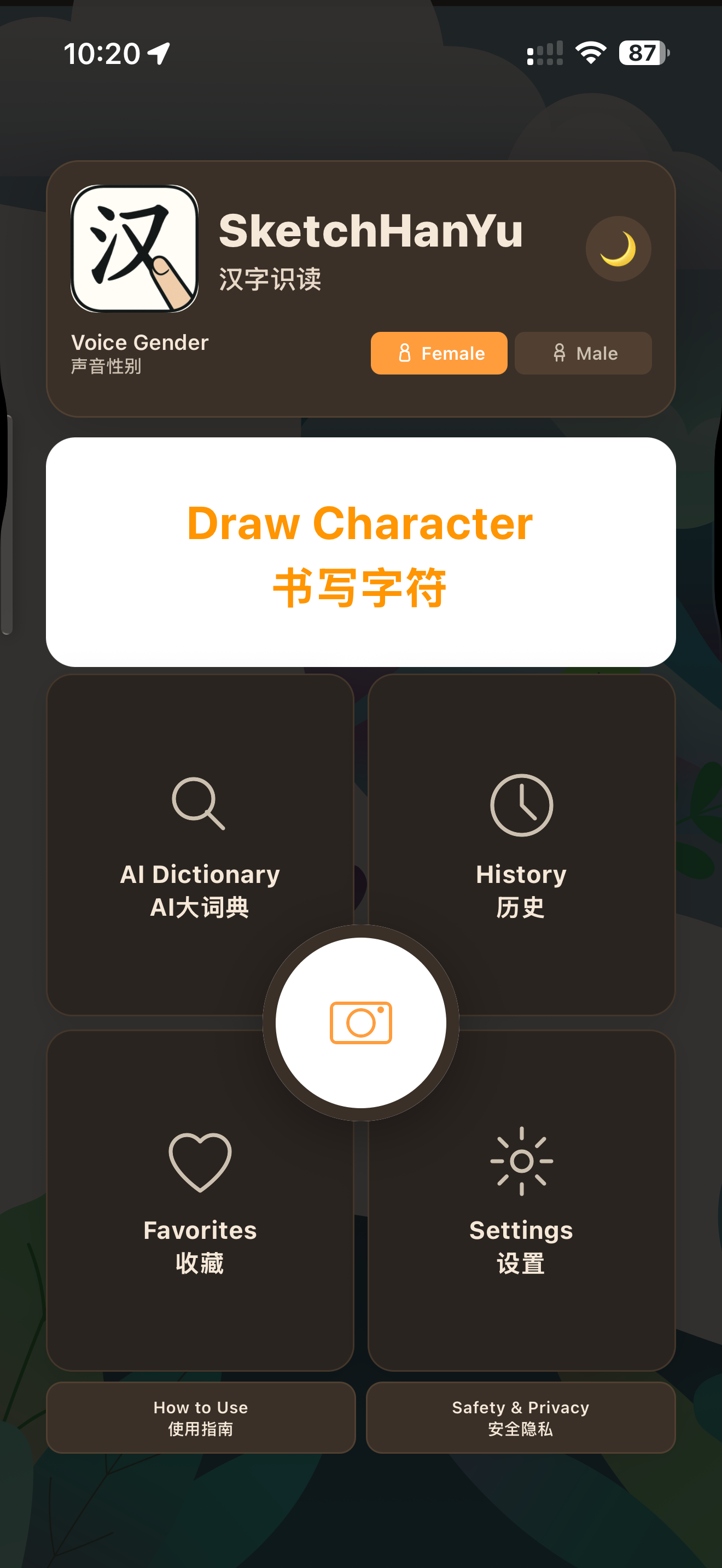Tap the SketchHanYu 汉 app logo
Viewport: 722px width, 1568px height.
tap(134, 248)
